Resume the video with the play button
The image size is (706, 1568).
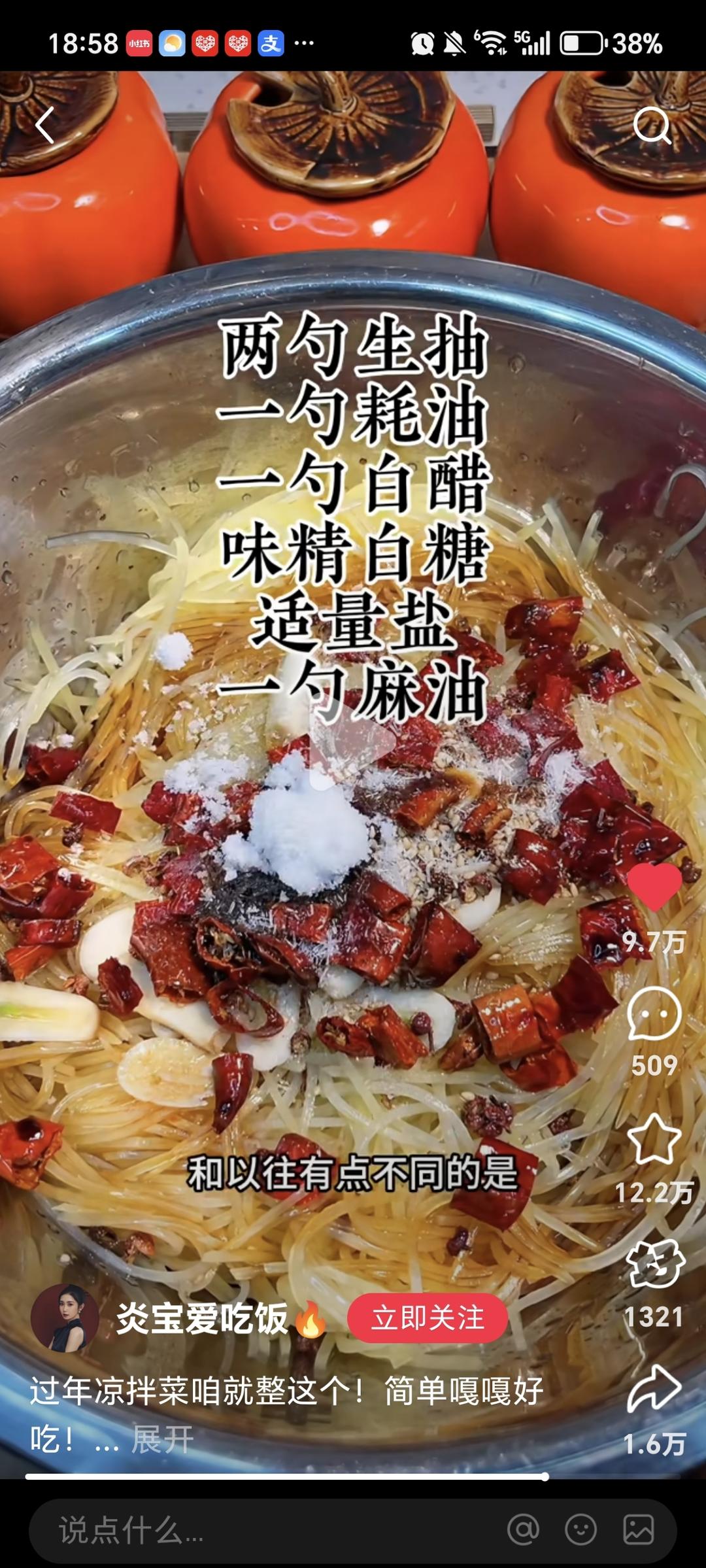click(x=352, y=742)
